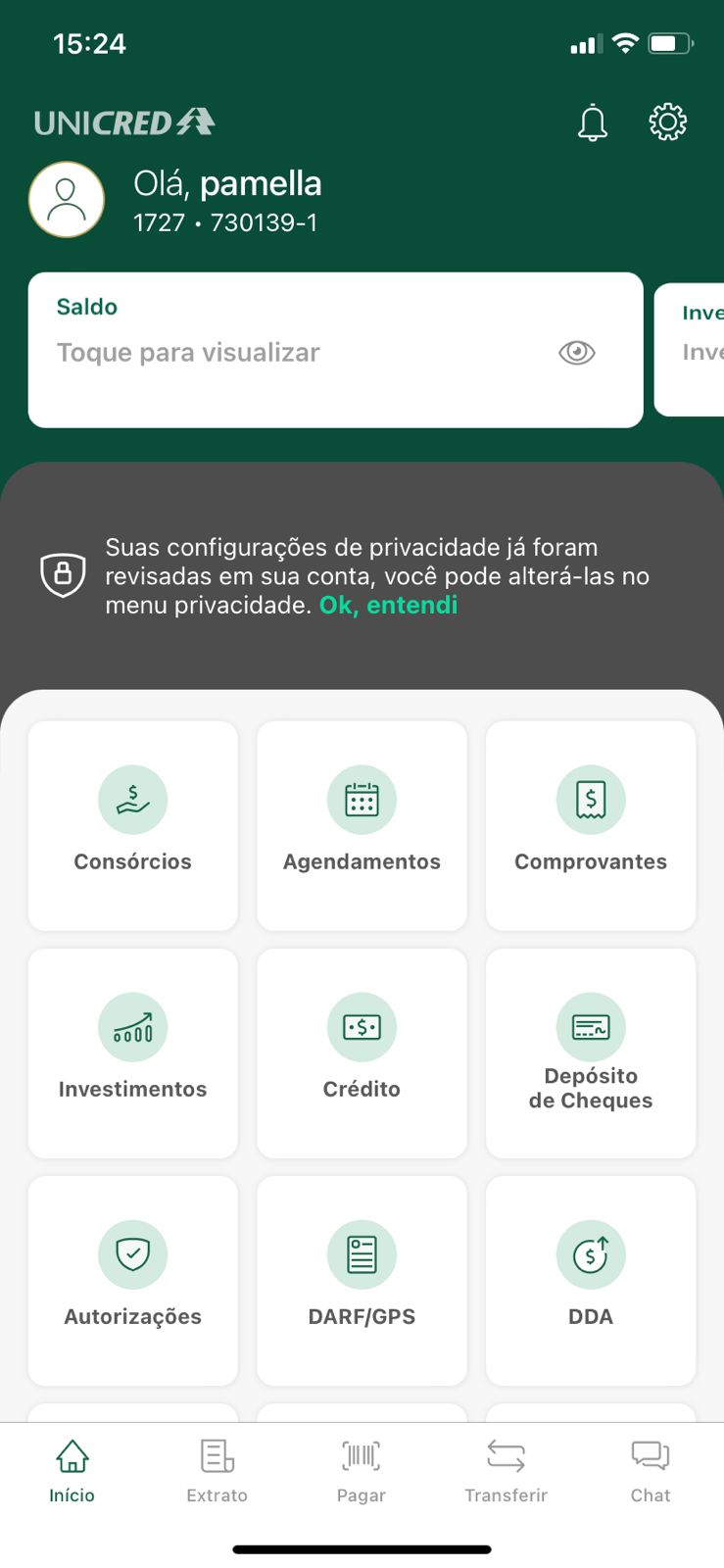The image size is (724, 1568).
Task: Open Depósito de Cheques
Action: (591, 1053)
